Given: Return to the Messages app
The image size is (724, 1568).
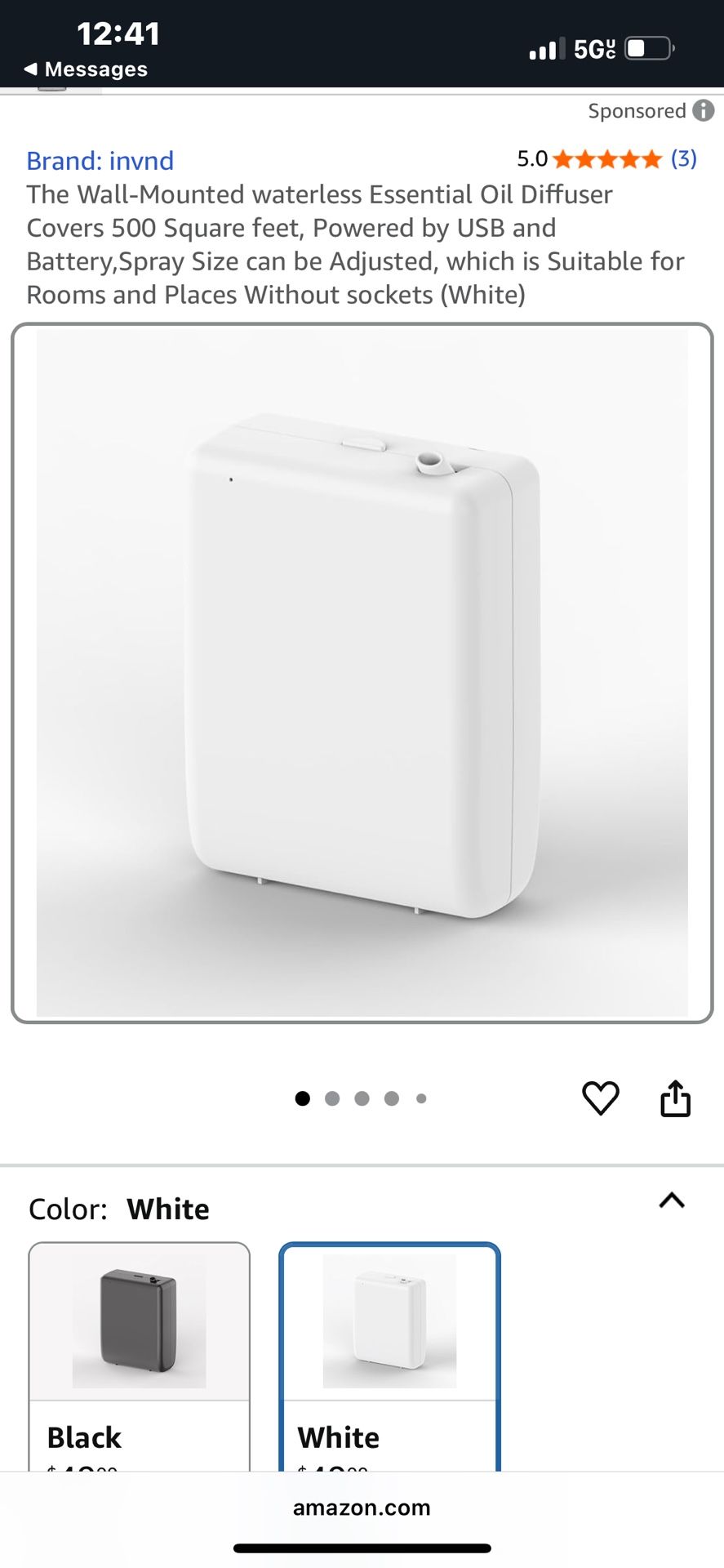Looking at the screenshot, I should click(86, 69).
